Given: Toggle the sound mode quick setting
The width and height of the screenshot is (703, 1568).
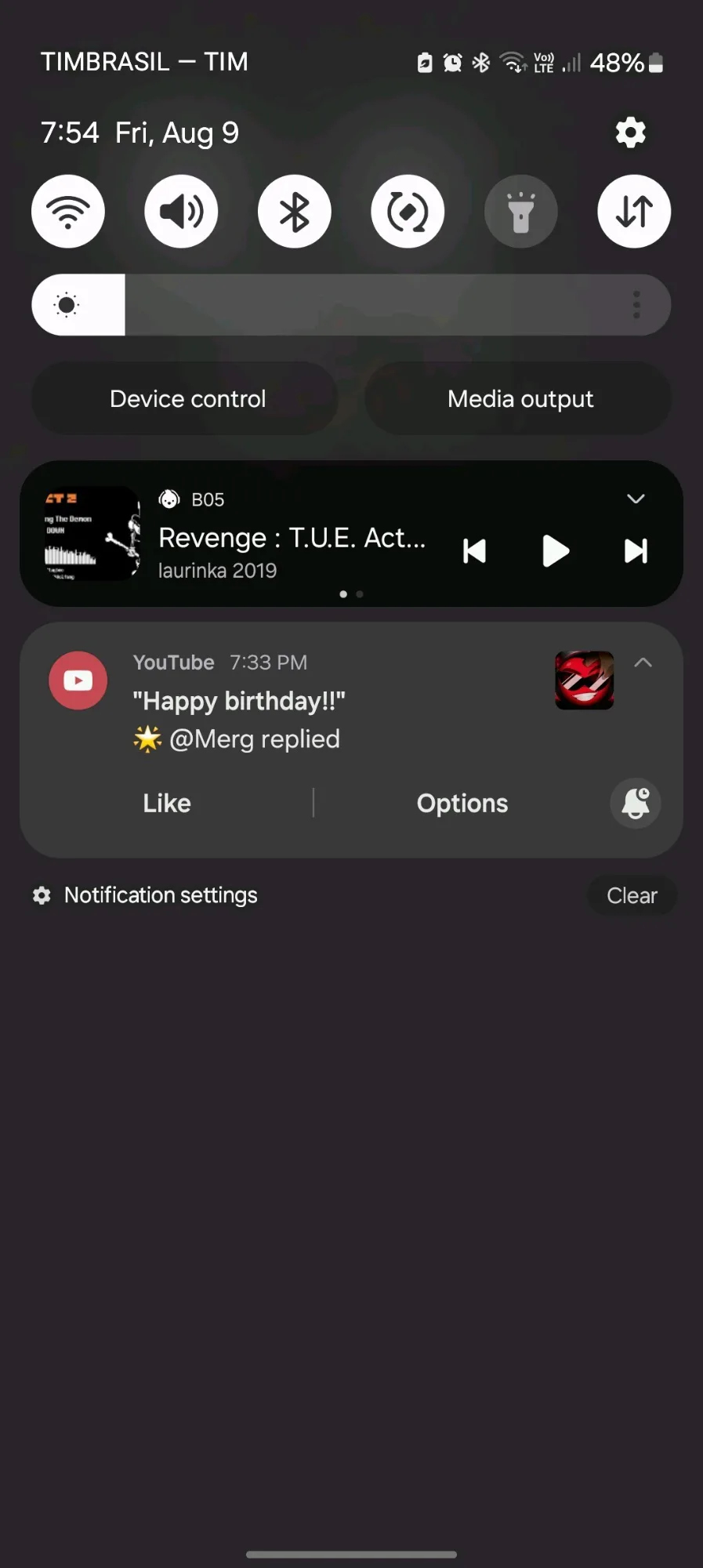Looking at the screenshot, I should [181, 212].
